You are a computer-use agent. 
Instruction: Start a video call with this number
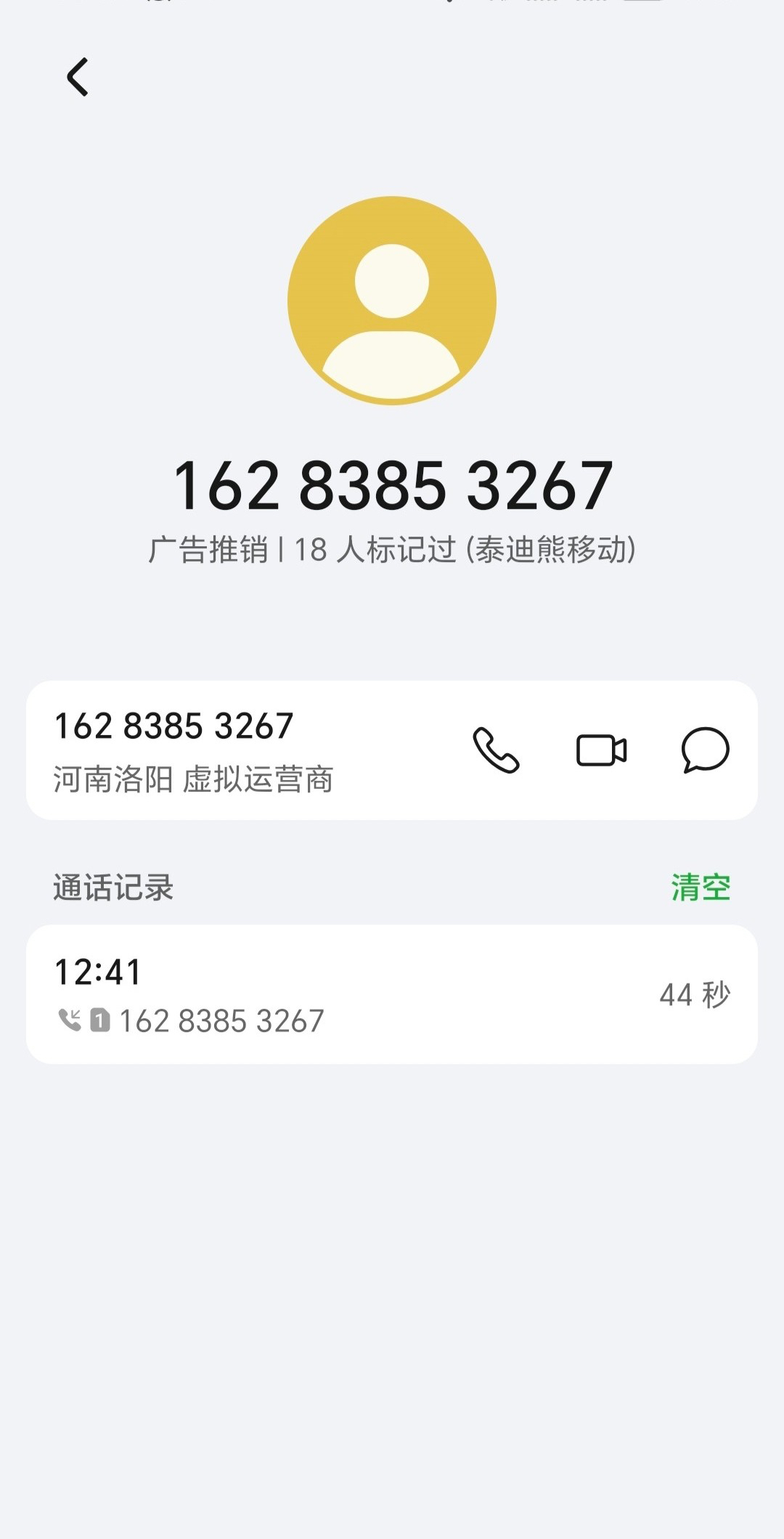pyautogui.click(x=601, y=750)
